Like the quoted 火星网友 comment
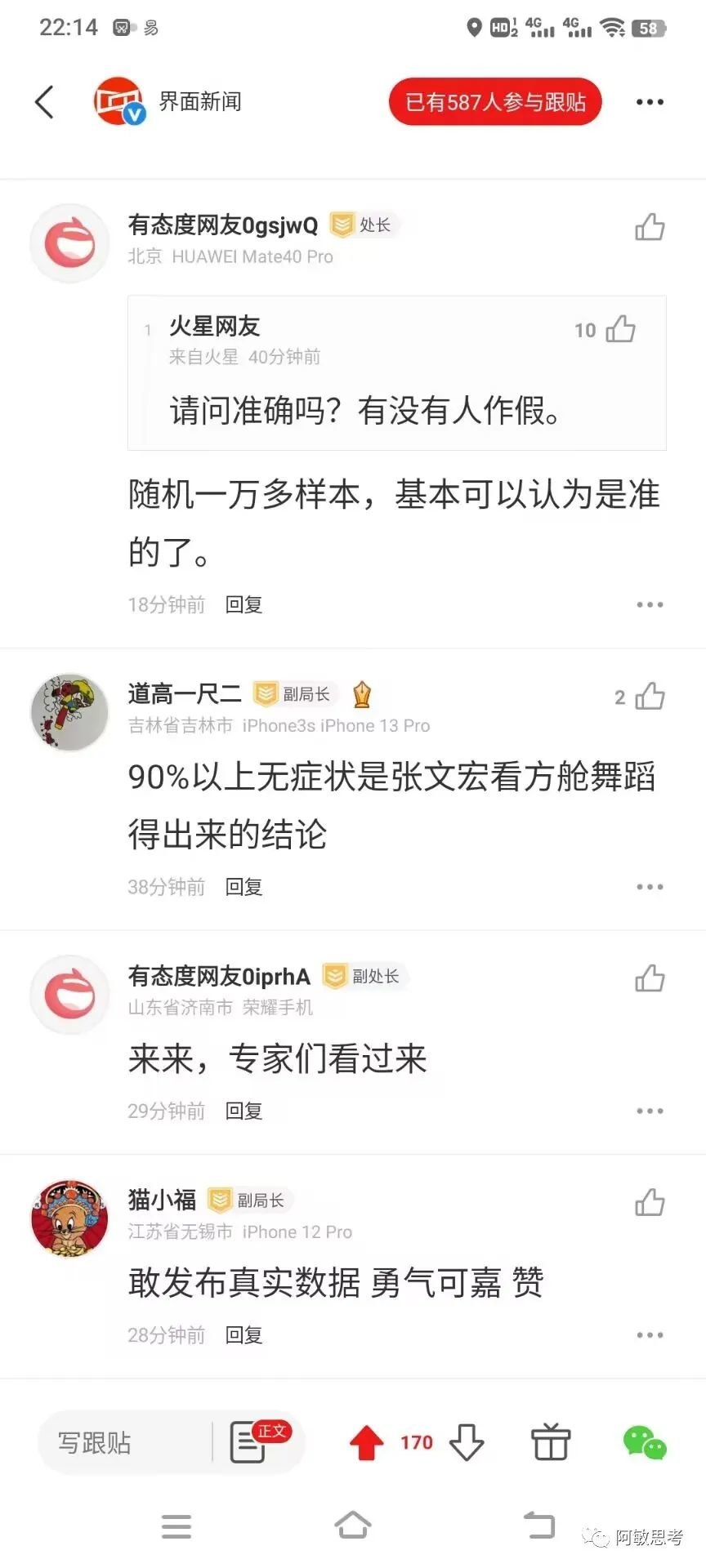Image resolution: width=706 pixels, height=1568 pixels. click(x=620, y=329)
